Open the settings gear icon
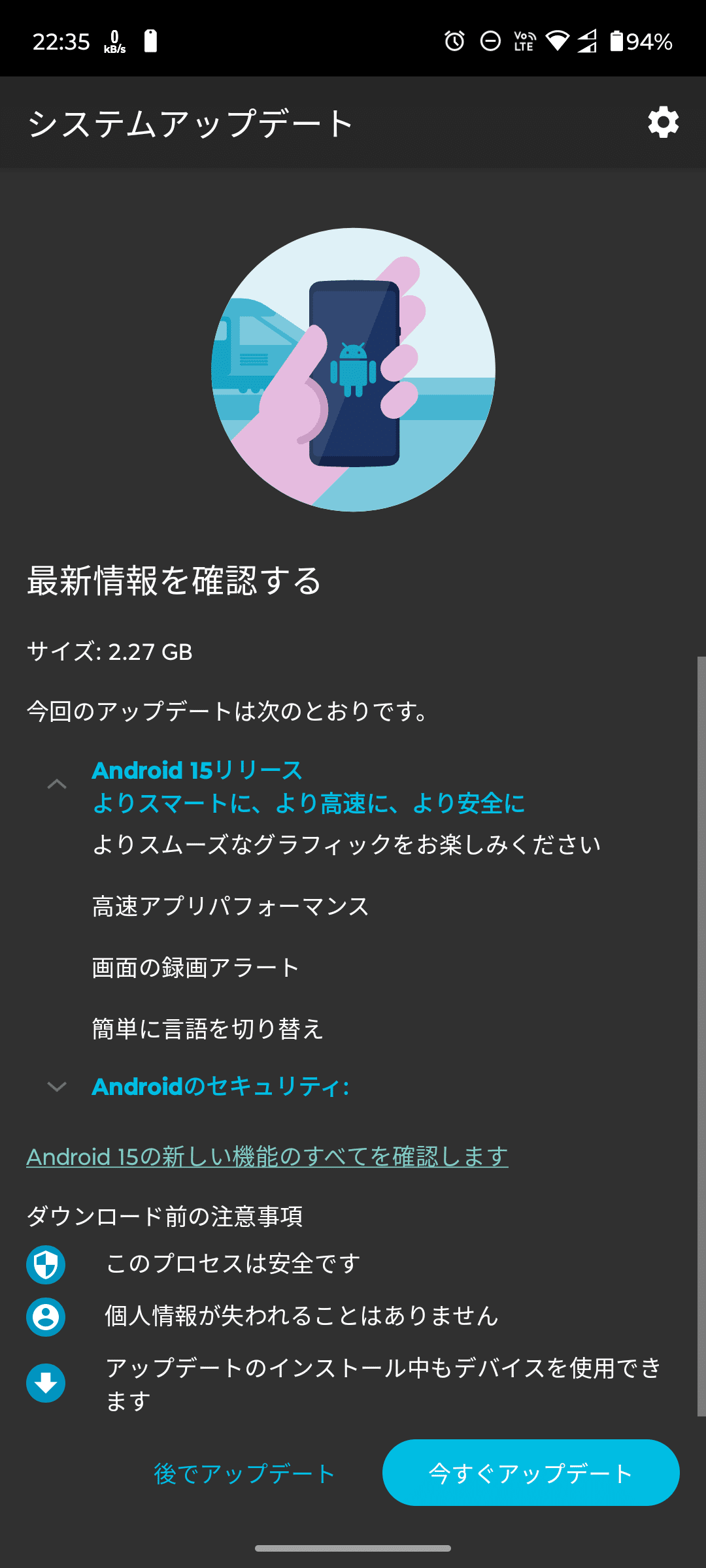706x1568 pixels. [663, 122]
